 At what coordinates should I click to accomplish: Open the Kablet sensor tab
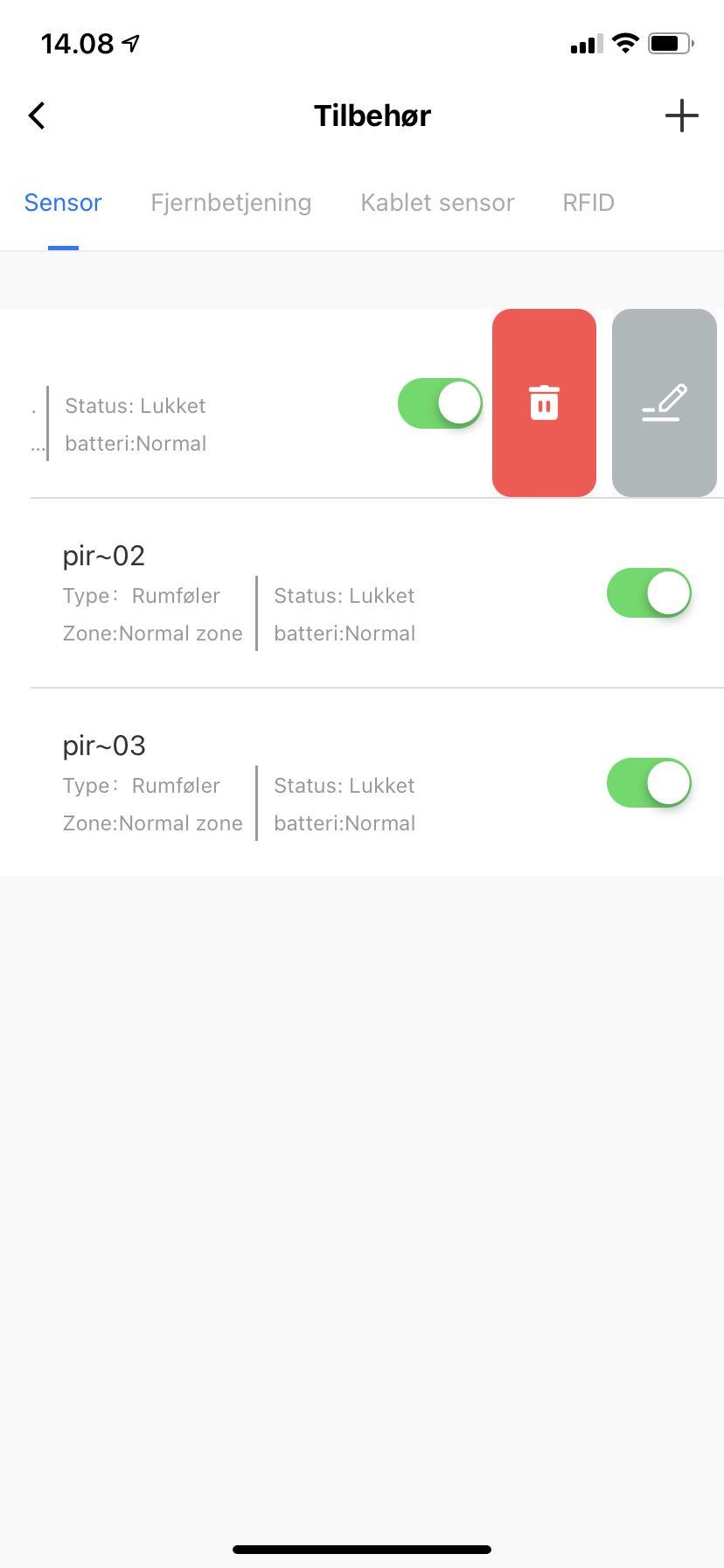click(x=437, y=203)
